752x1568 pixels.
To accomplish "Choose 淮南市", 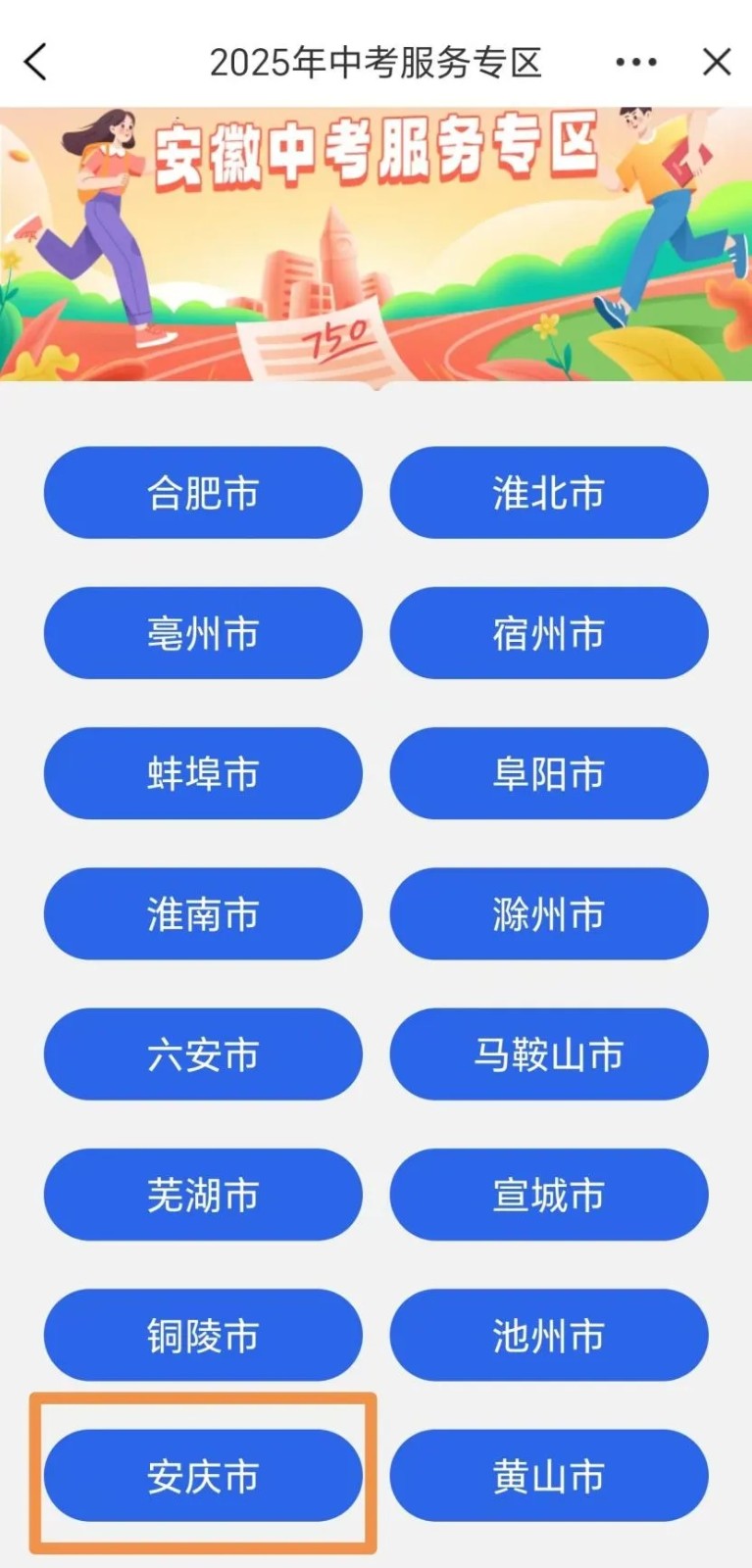I will pos(203,913).
